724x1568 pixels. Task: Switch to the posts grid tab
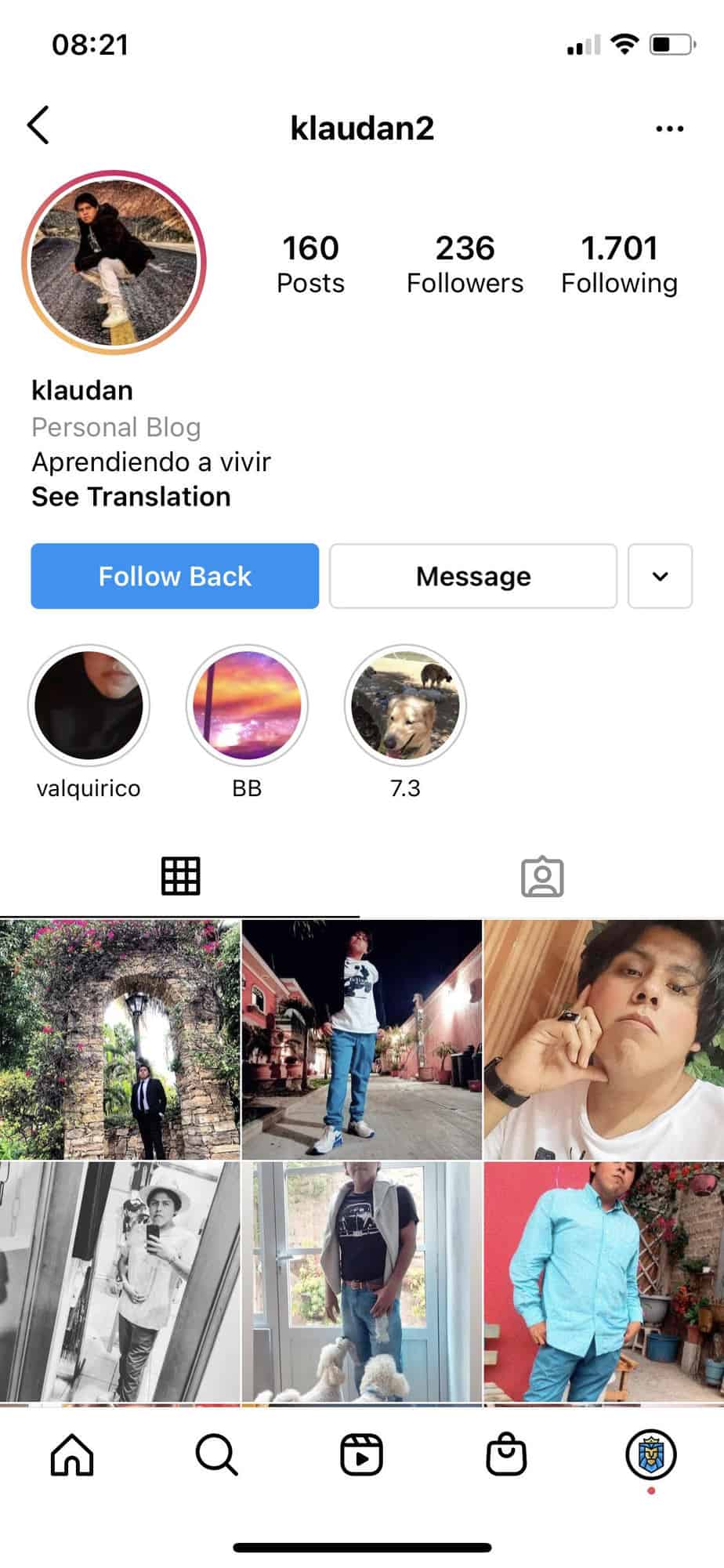tap(181, 876)
